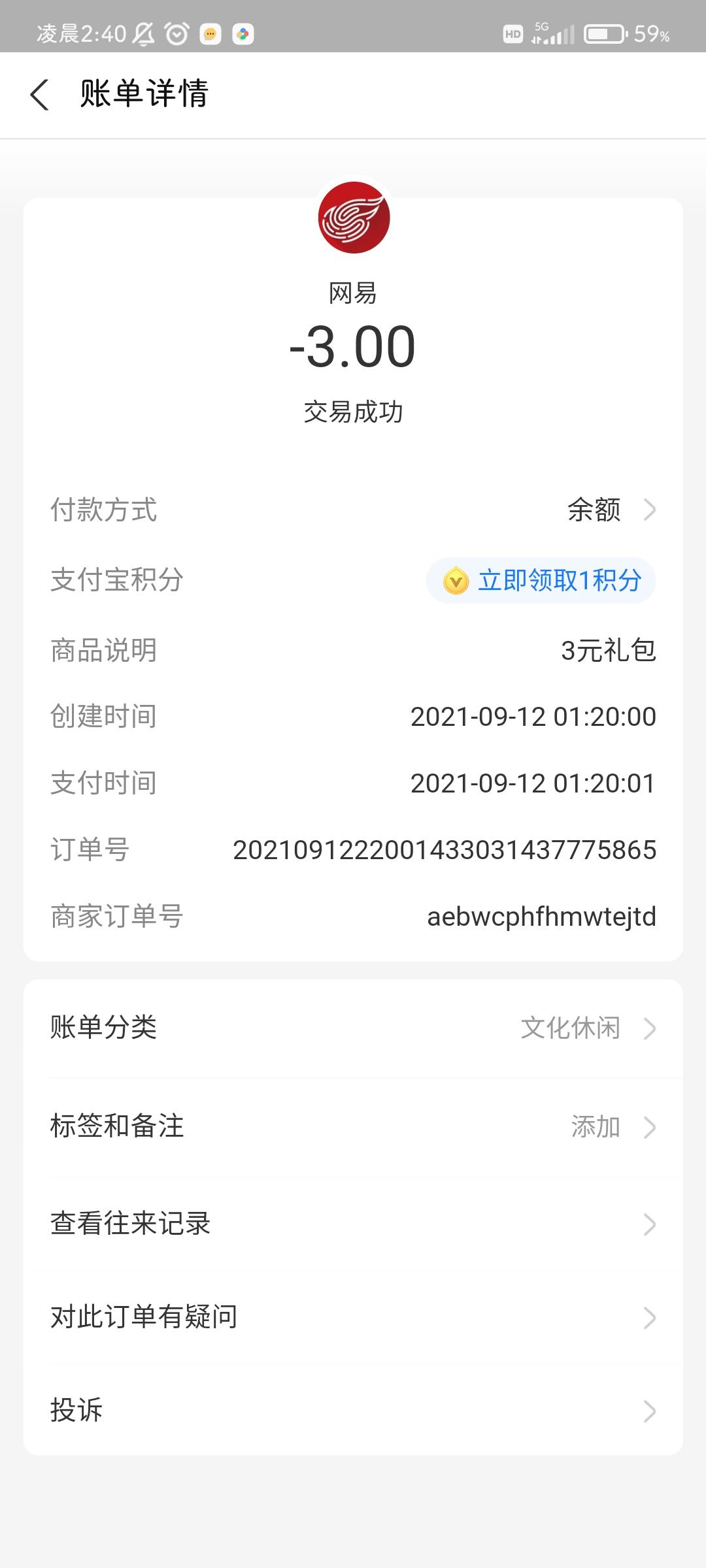Claim points via 立即领取1积分
This screenshot has height=1568, width=706.
[x=541, y=580]
